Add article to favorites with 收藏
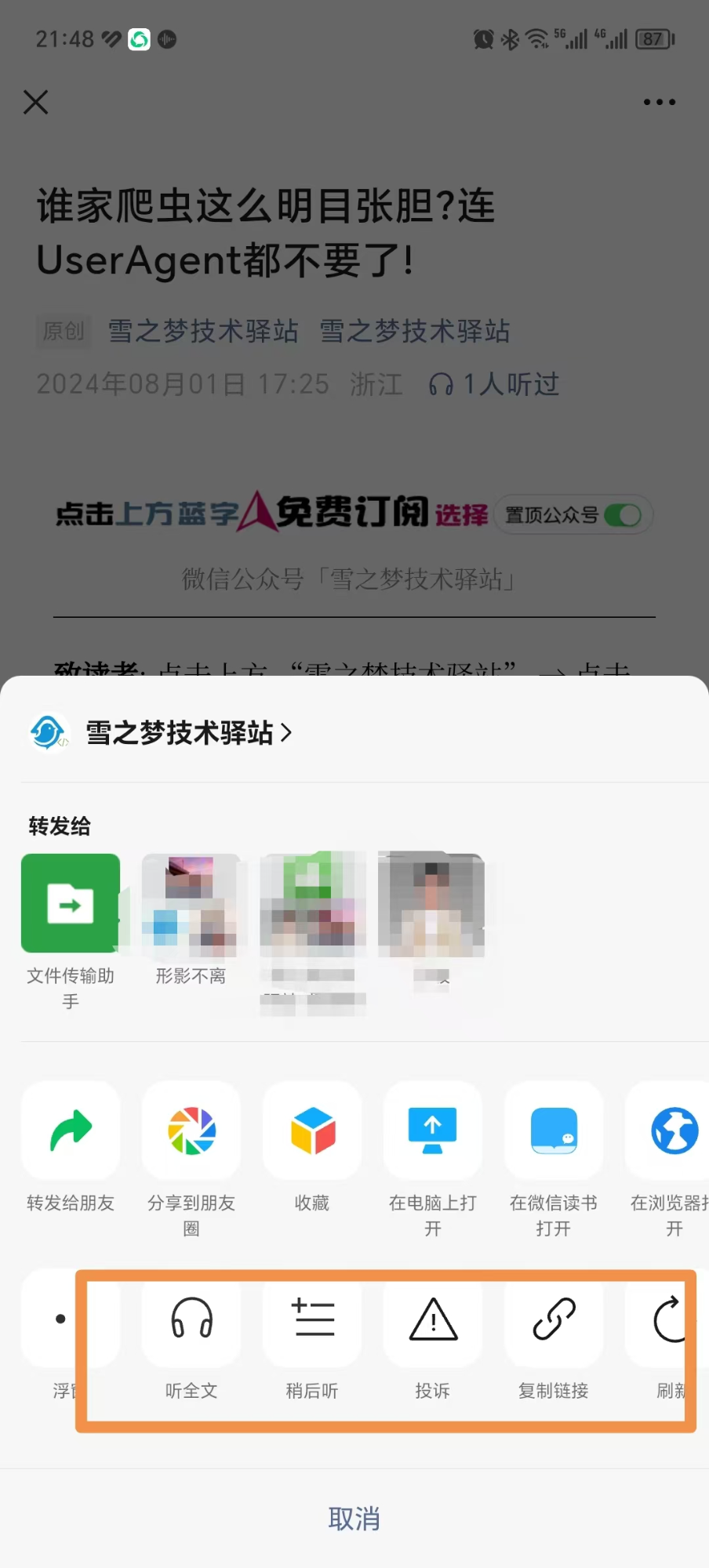The width and height of the screenshot is (709, 1568). tap(312, 1131)
